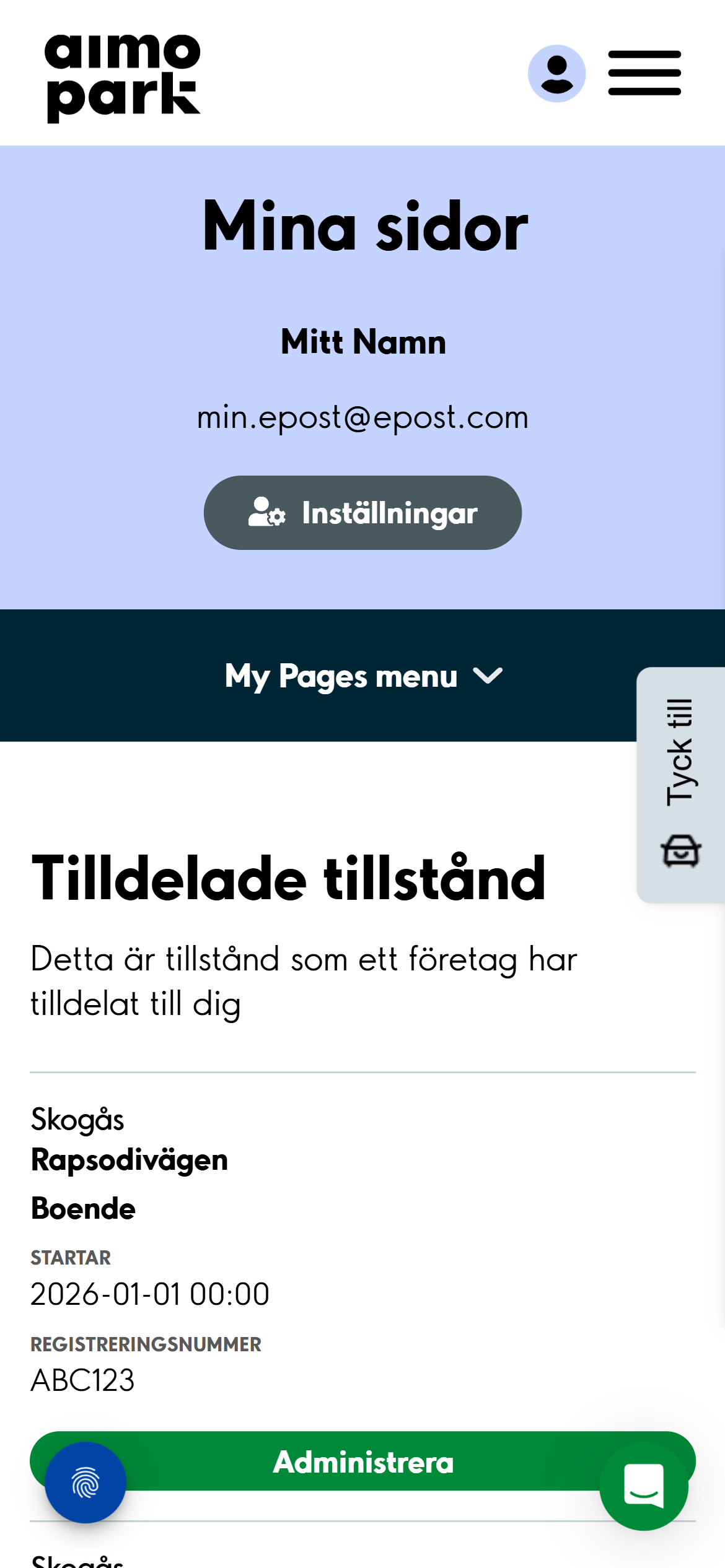Expand the My Pages menu

(362, 676)
